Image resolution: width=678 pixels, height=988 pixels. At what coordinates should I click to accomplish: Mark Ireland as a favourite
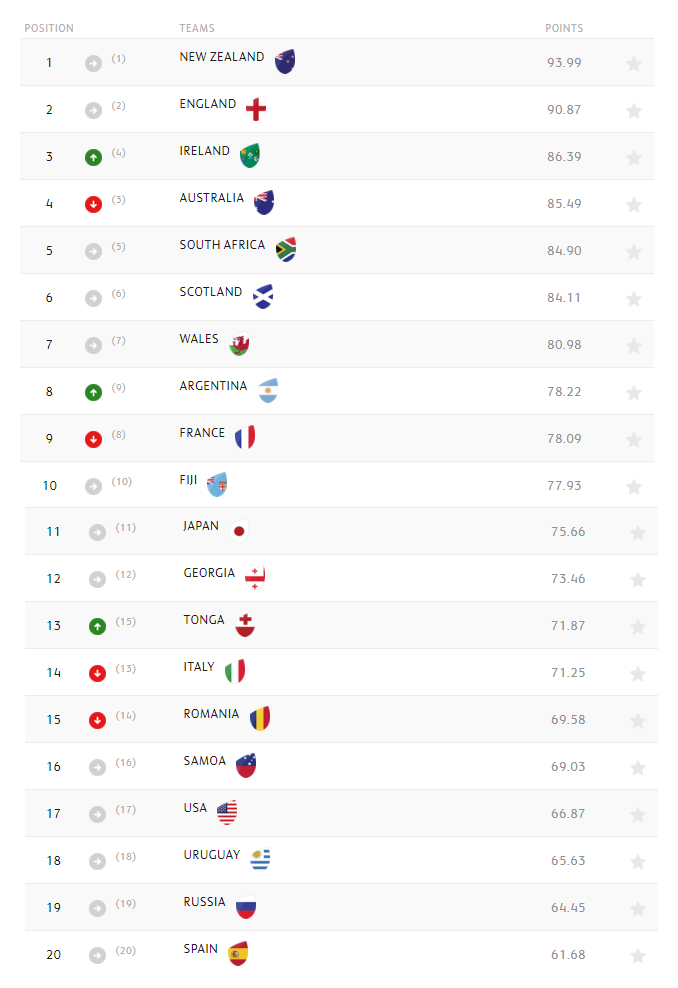click(x=633, y=158)
